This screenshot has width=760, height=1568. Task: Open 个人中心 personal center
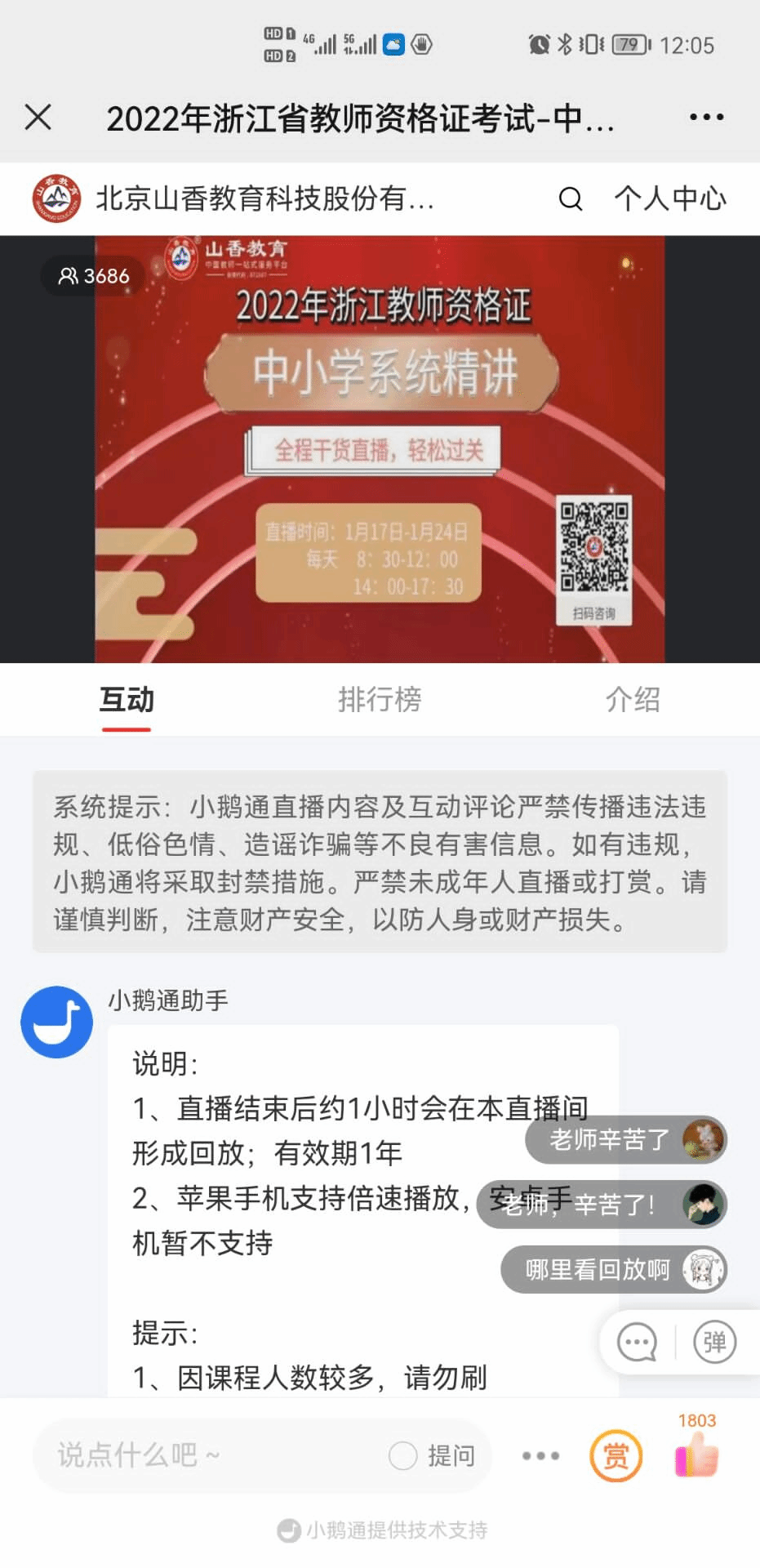(x=669, y=198)
